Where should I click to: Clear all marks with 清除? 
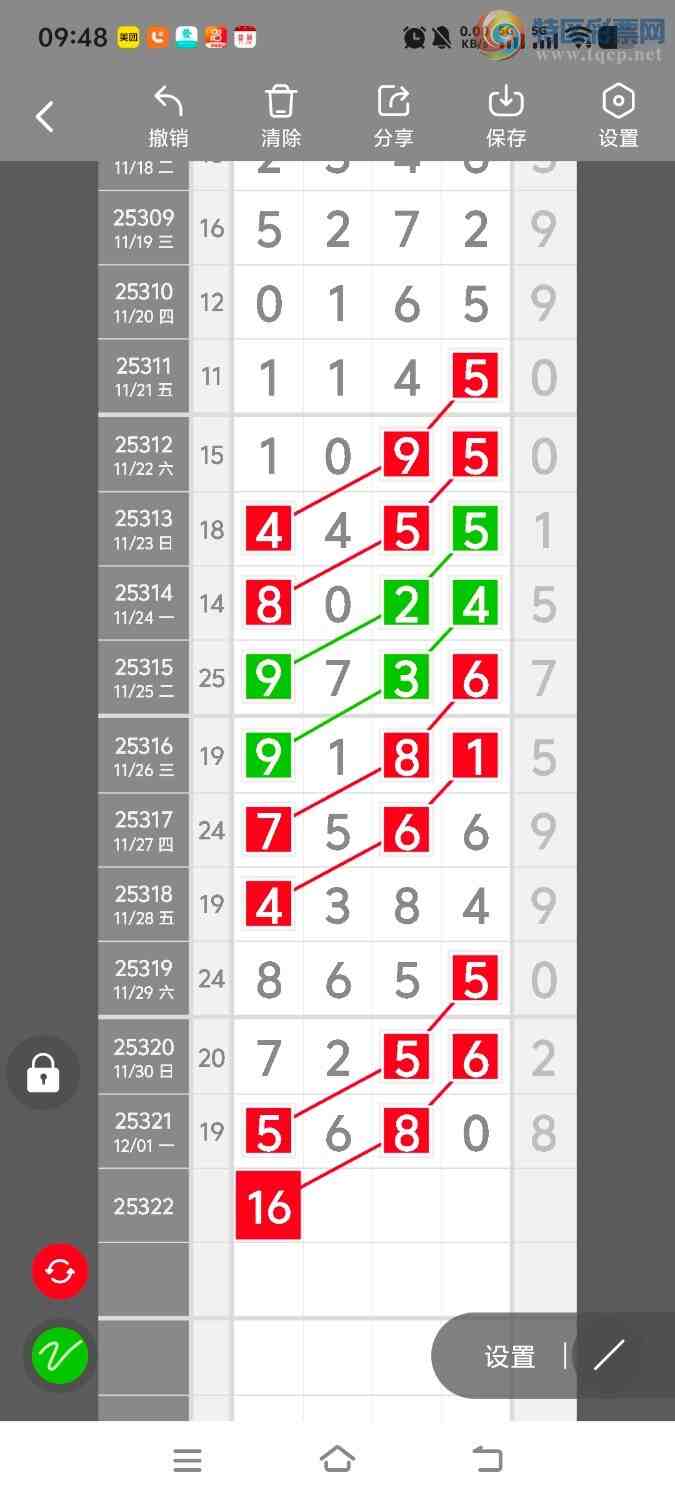[x=281, y=117]
